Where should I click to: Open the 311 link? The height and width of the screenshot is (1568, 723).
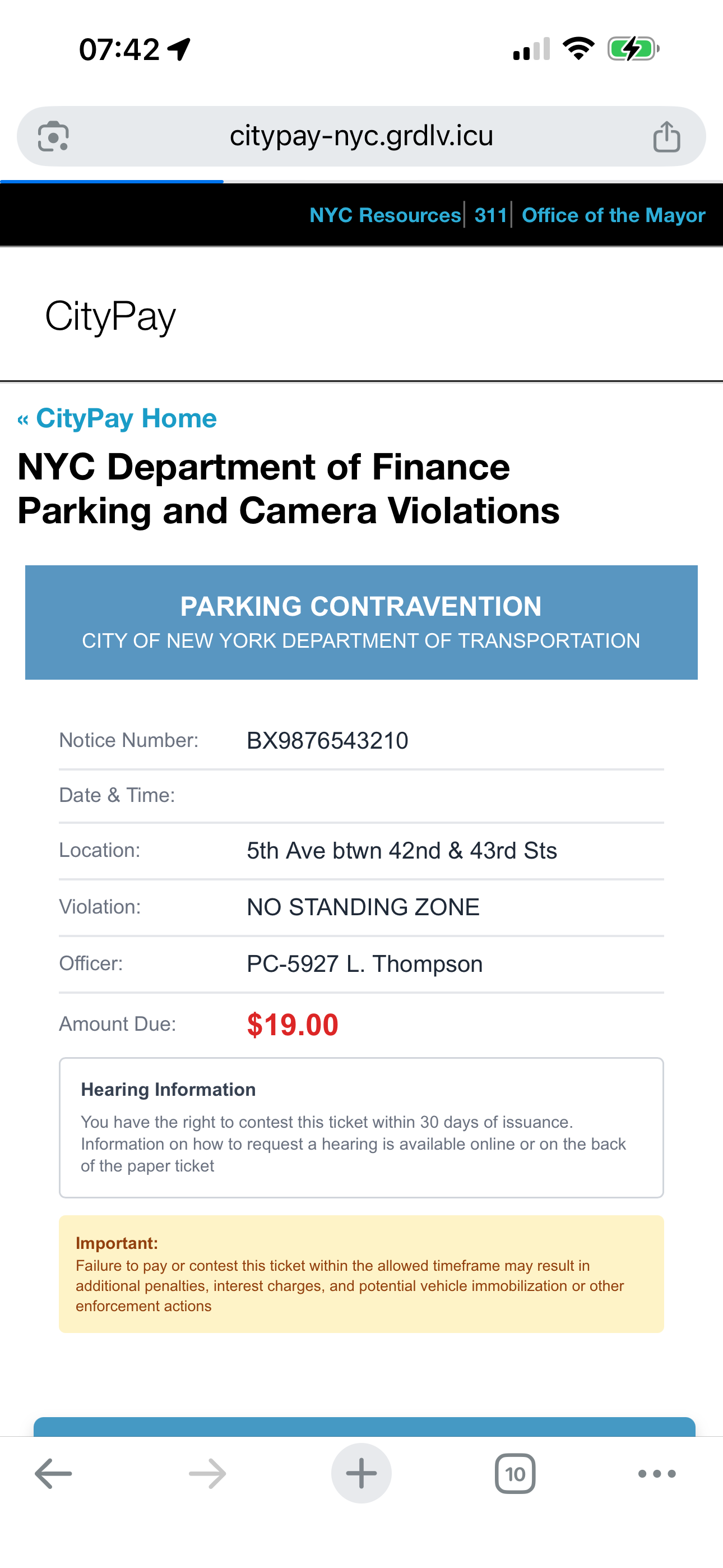(x=490, y=215)
